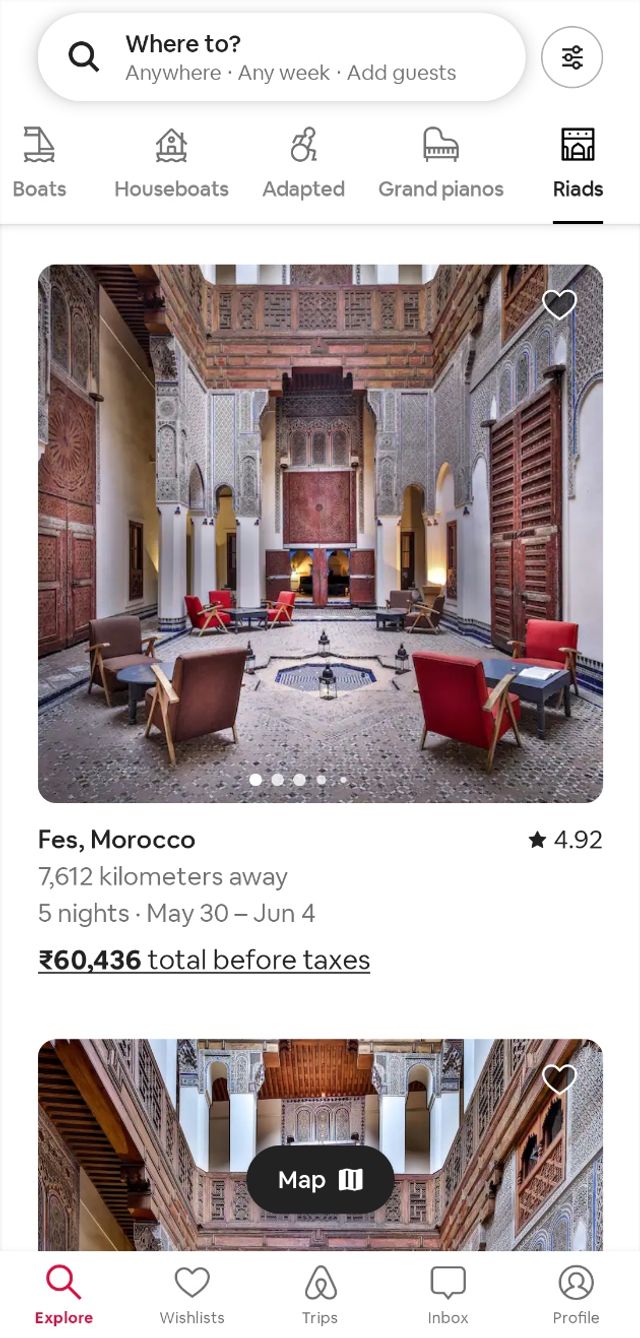Open the filters button
The width and height of the screenshot is (640, 1338).
tap(572, 58)
